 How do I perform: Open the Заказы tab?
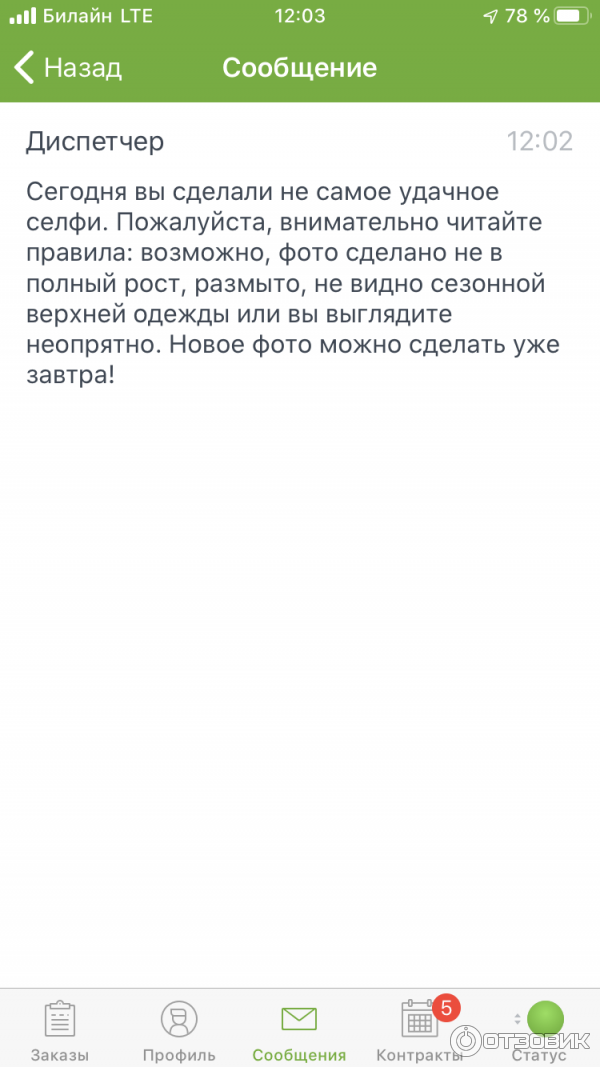pyautogui.click(x=60, y=1029)
